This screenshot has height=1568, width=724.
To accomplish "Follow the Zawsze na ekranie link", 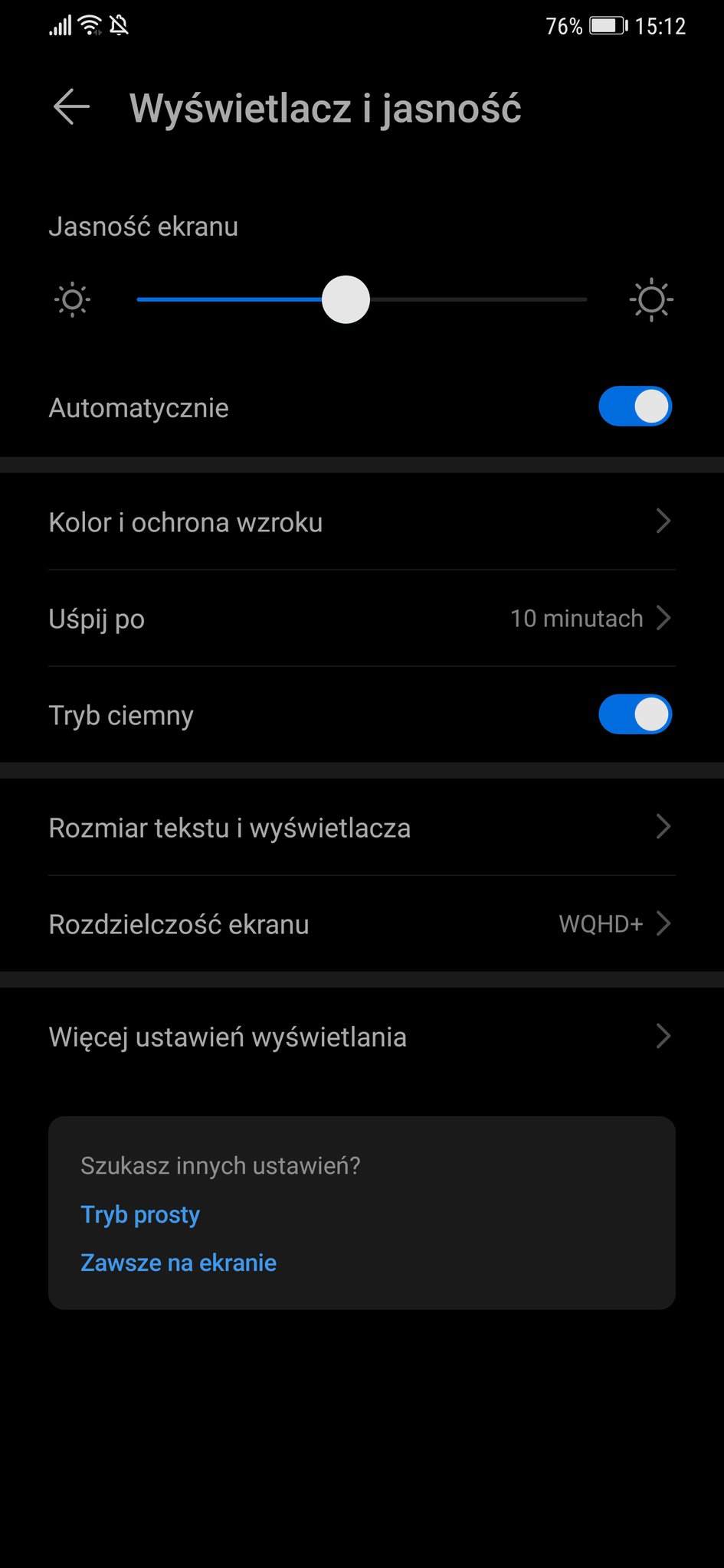I will pos(179,1263).
